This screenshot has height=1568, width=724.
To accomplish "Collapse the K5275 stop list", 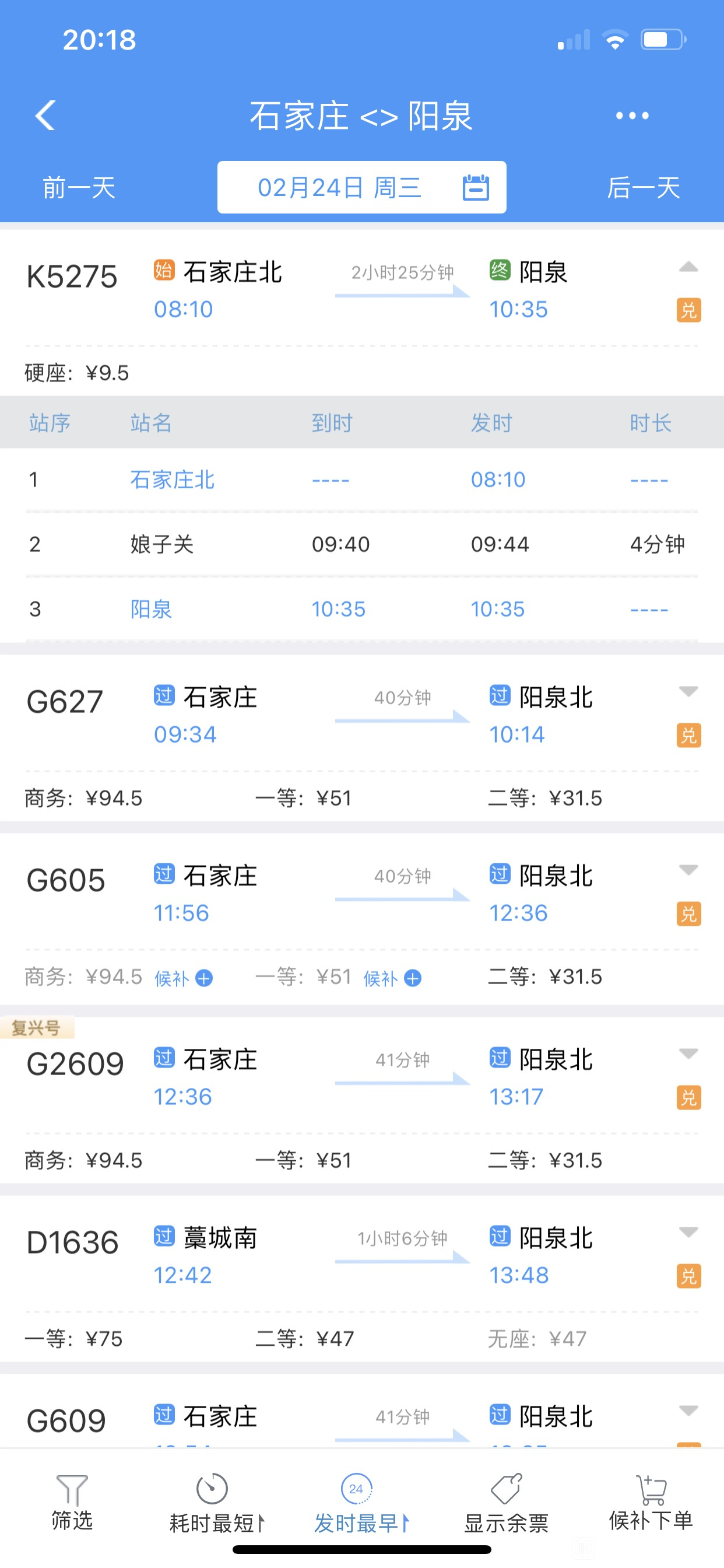I will 688,267.
